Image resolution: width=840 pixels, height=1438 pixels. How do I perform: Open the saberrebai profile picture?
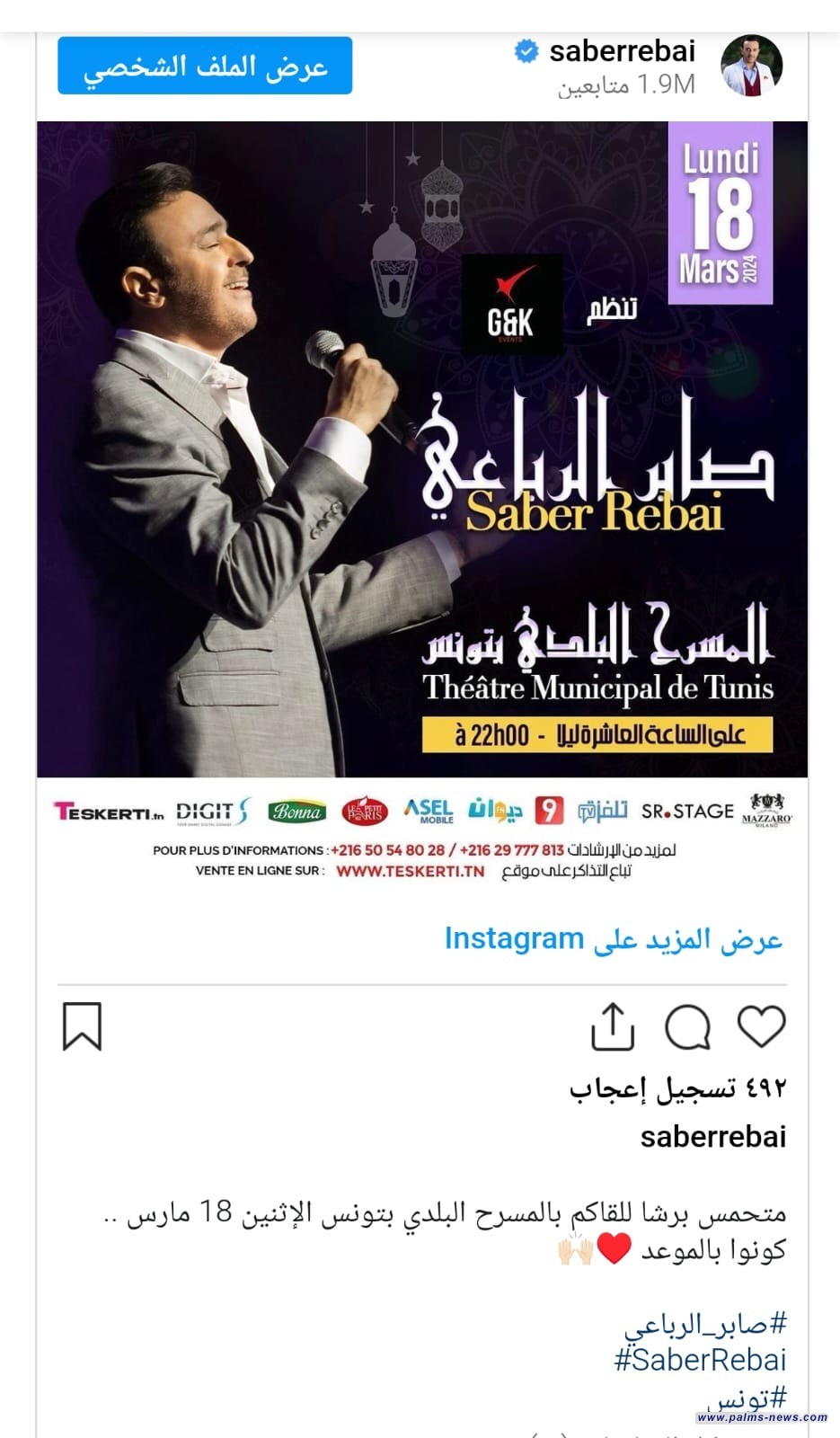coord(752,66)
